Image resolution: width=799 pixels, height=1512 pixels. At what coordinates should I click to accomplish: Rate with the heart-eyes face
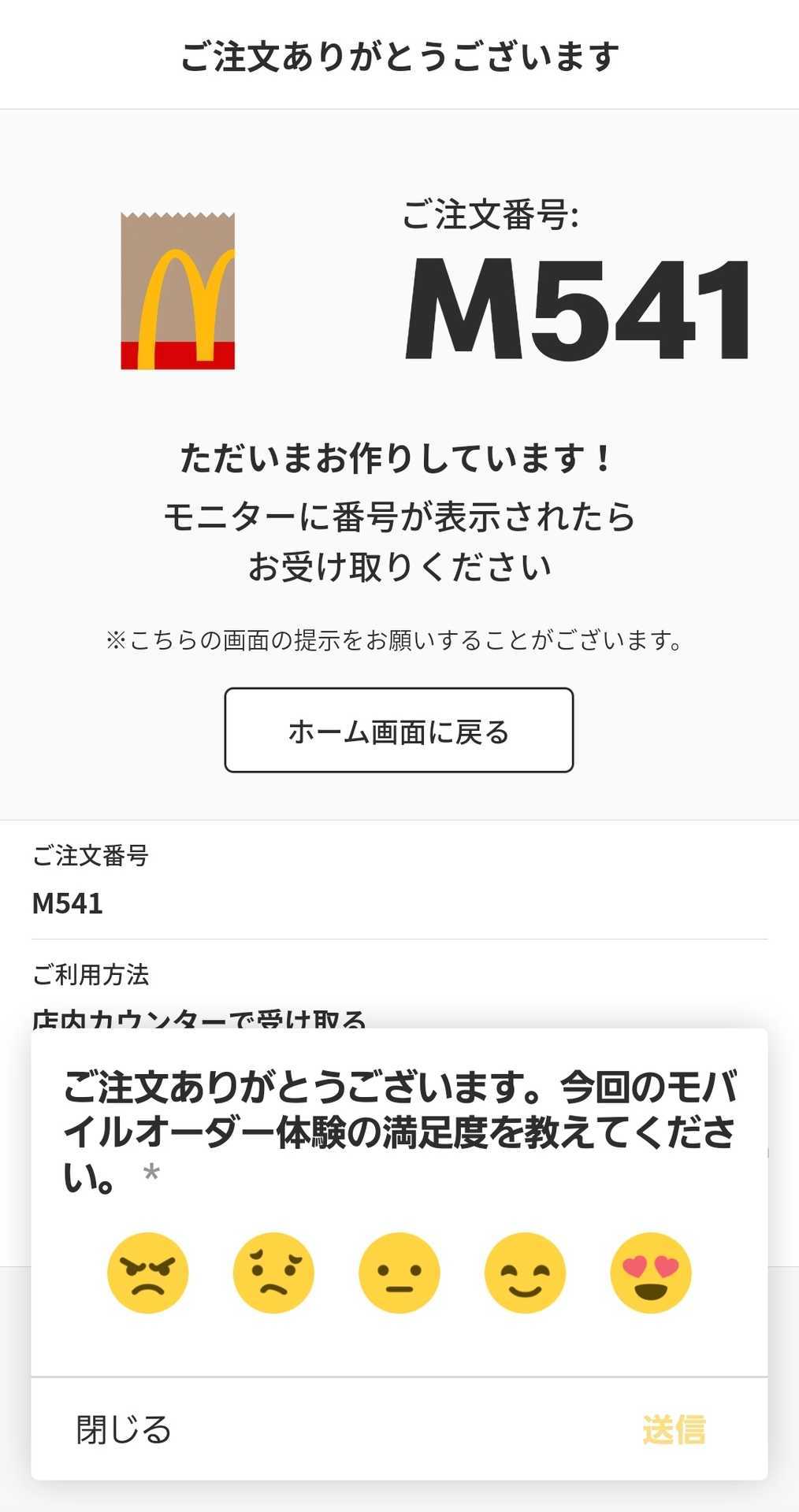[651, 1273]
